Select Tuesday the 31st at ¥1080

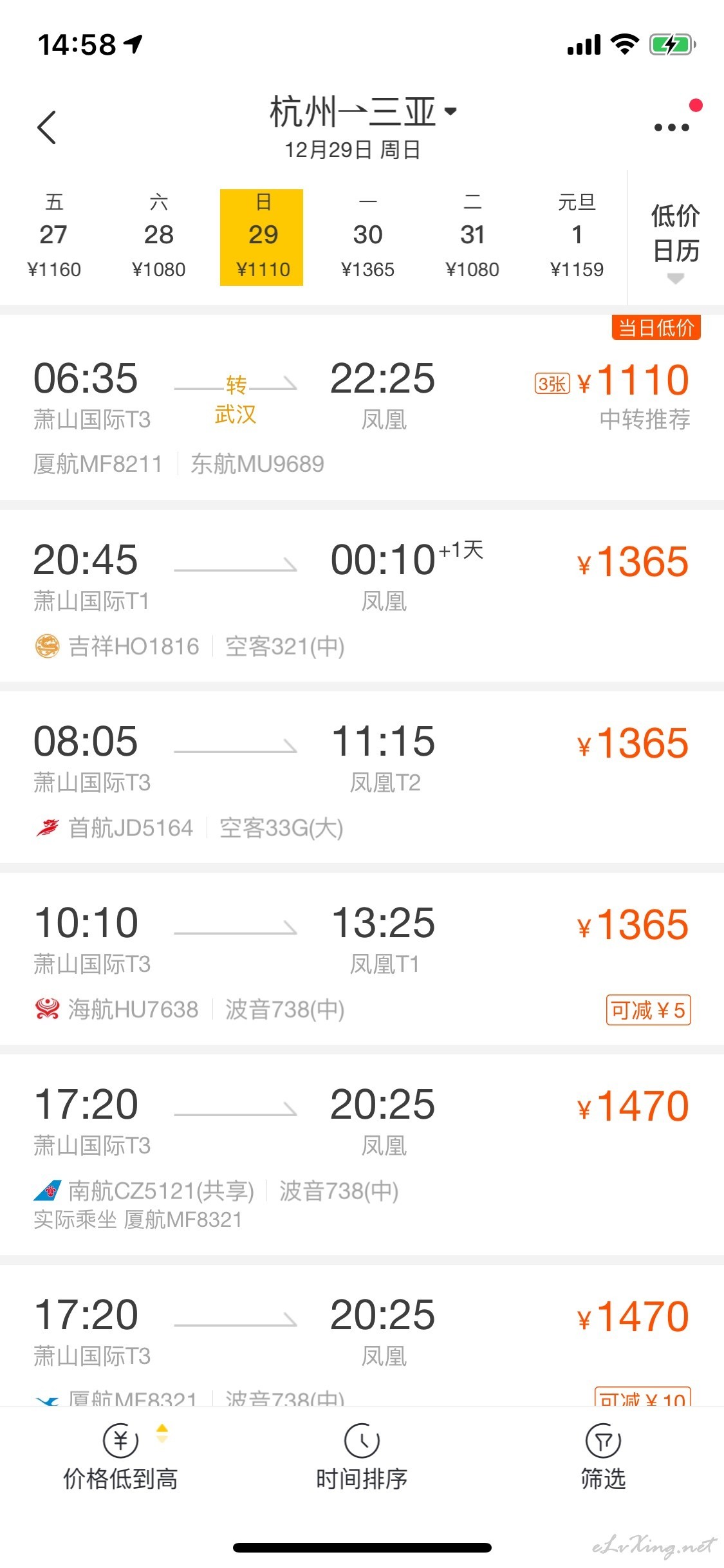[472, 237]
